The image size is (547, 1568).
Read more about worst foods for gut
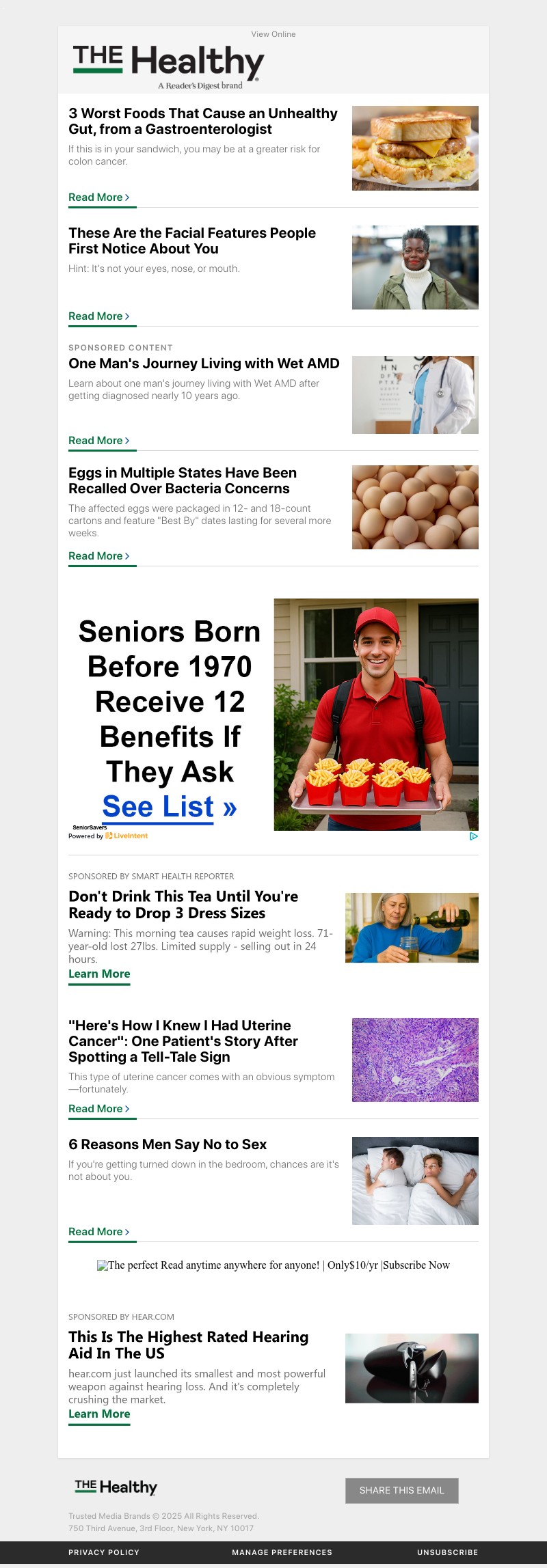pos(98,197)
